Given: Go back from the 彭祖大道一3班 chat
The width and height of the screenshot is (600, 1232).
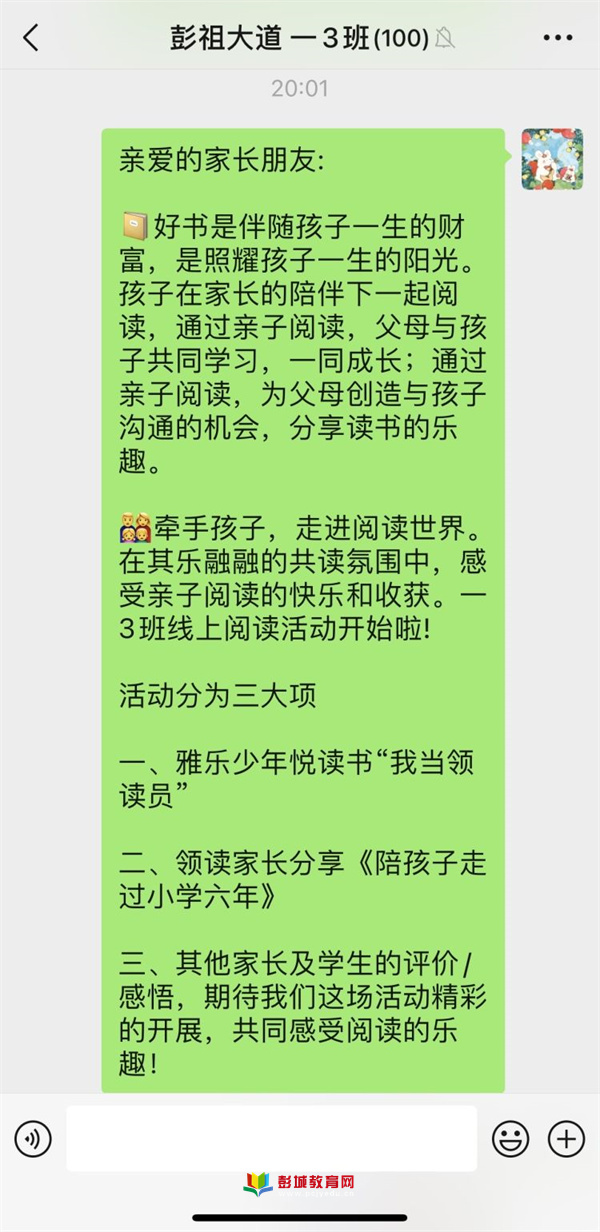Looking at the screenshot, I should coord(31,38).
